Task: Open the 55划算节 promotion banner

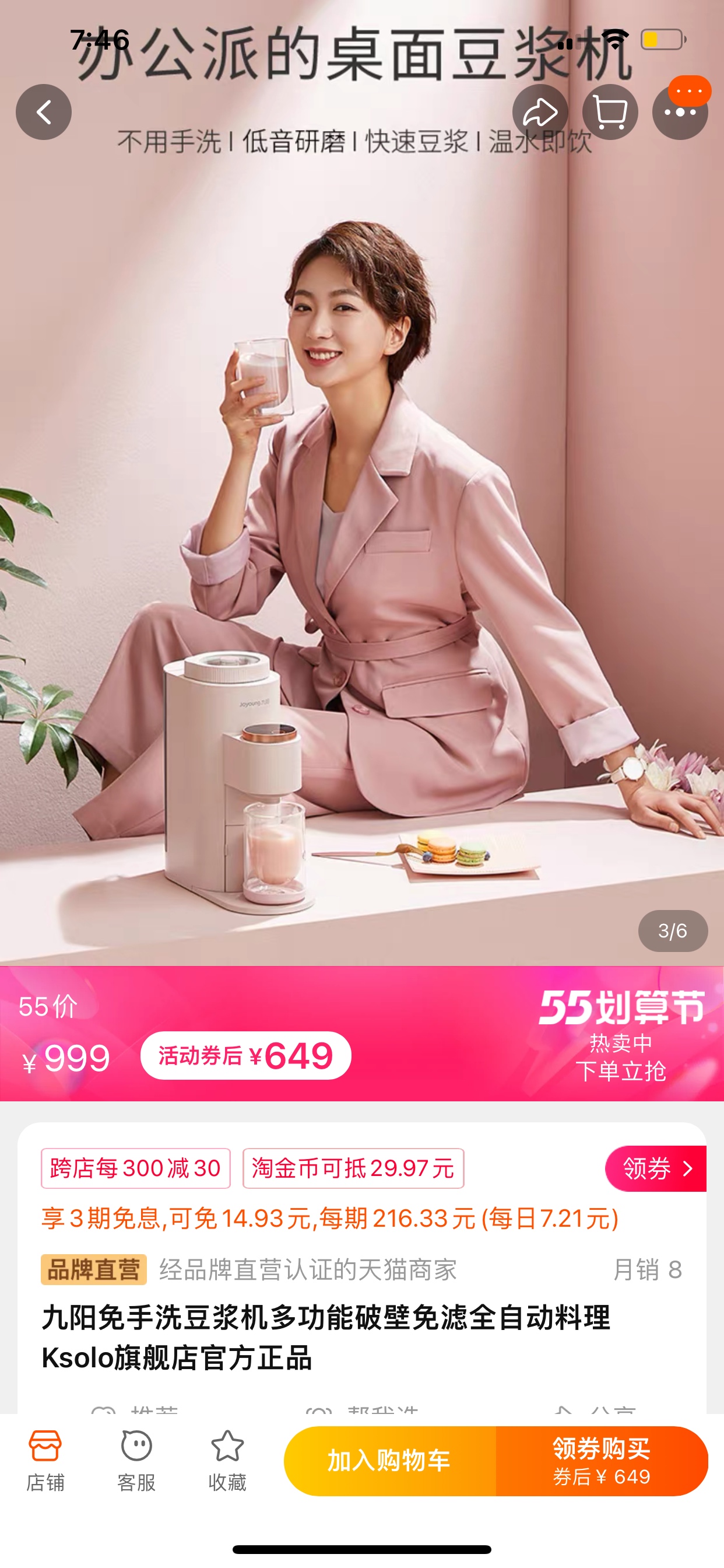Action: pyautogui.click(x=621, y=1034)
